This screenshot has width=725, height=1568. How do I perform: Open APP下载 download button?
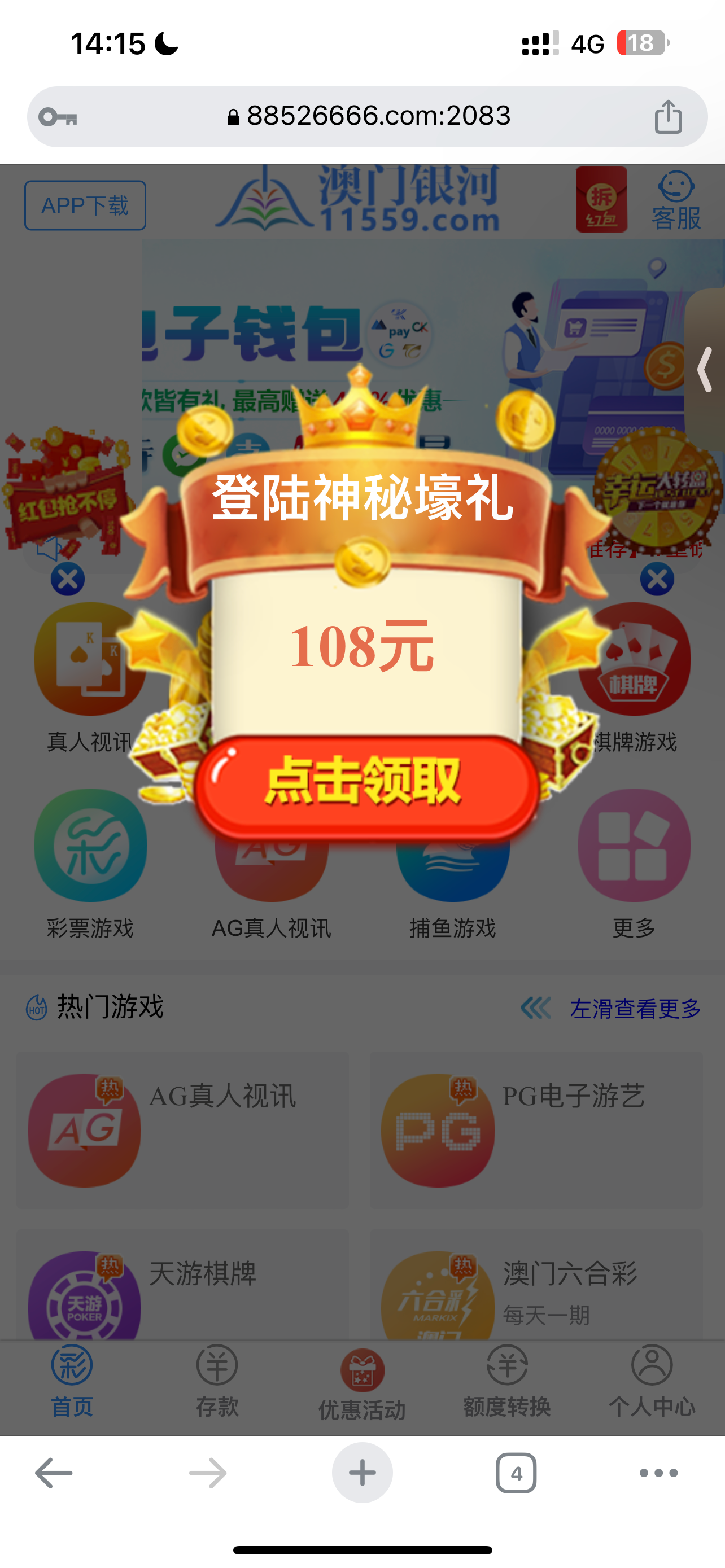[85, 206]
